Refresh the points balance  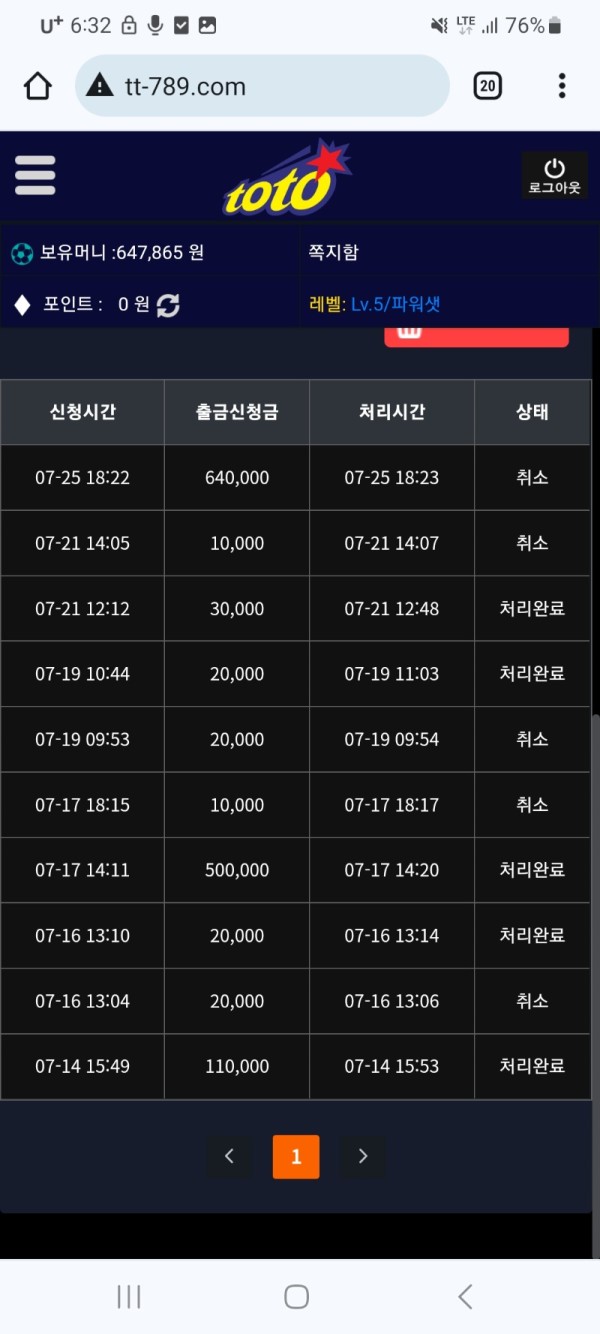[x=168, y=305]
